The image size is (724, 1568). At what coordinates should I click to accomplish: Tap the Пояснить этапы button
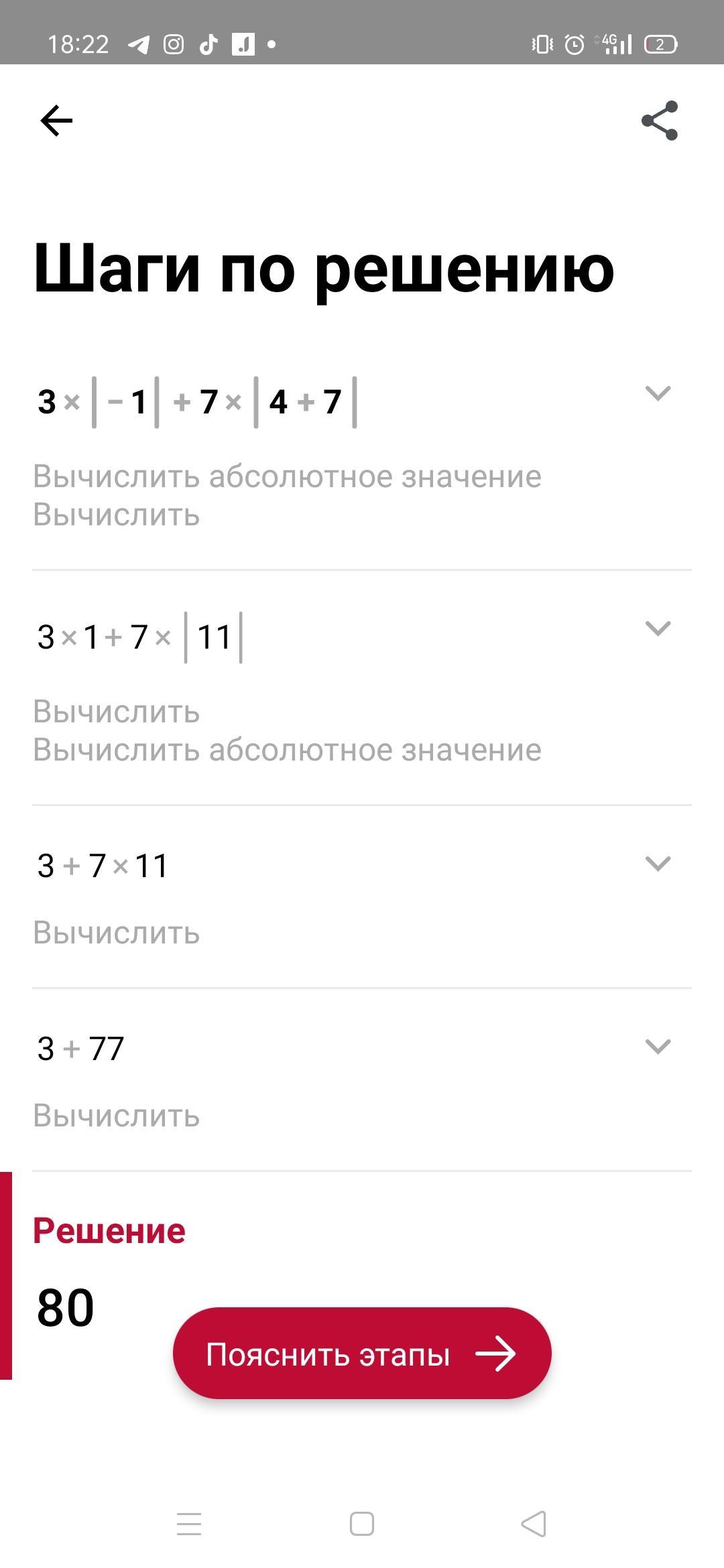click(362, 1353)
